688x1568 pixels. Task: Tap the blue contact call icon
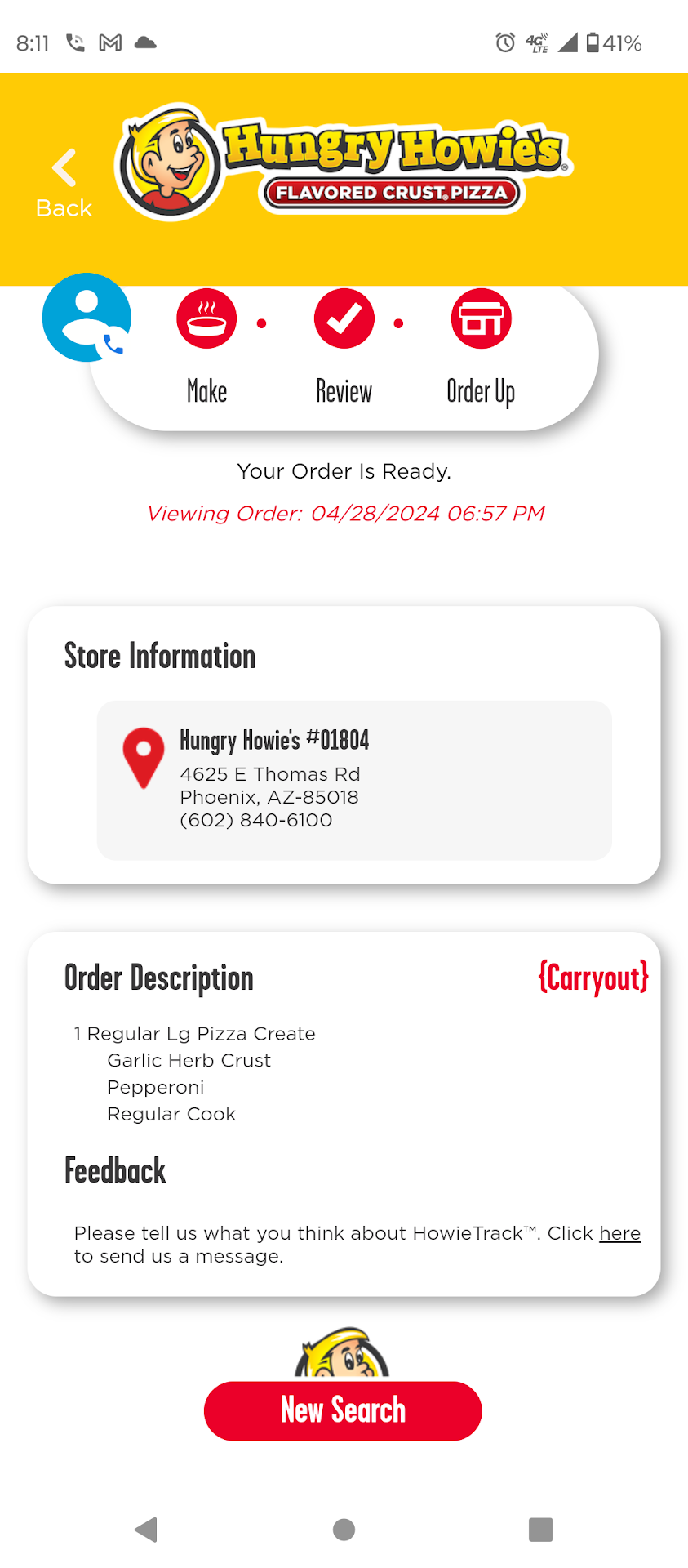tap(87, 318)
